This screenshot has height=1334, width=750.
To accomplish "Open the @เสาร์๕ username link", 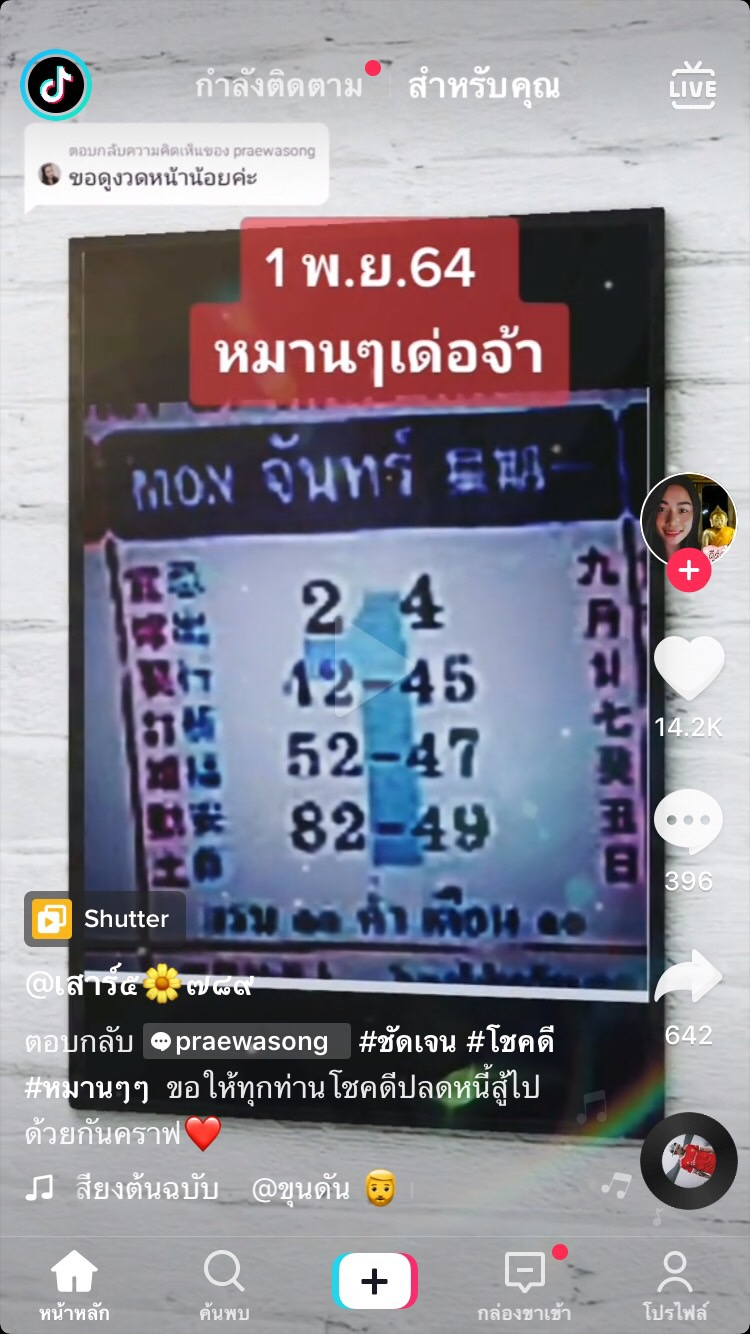I will [139, 986].
